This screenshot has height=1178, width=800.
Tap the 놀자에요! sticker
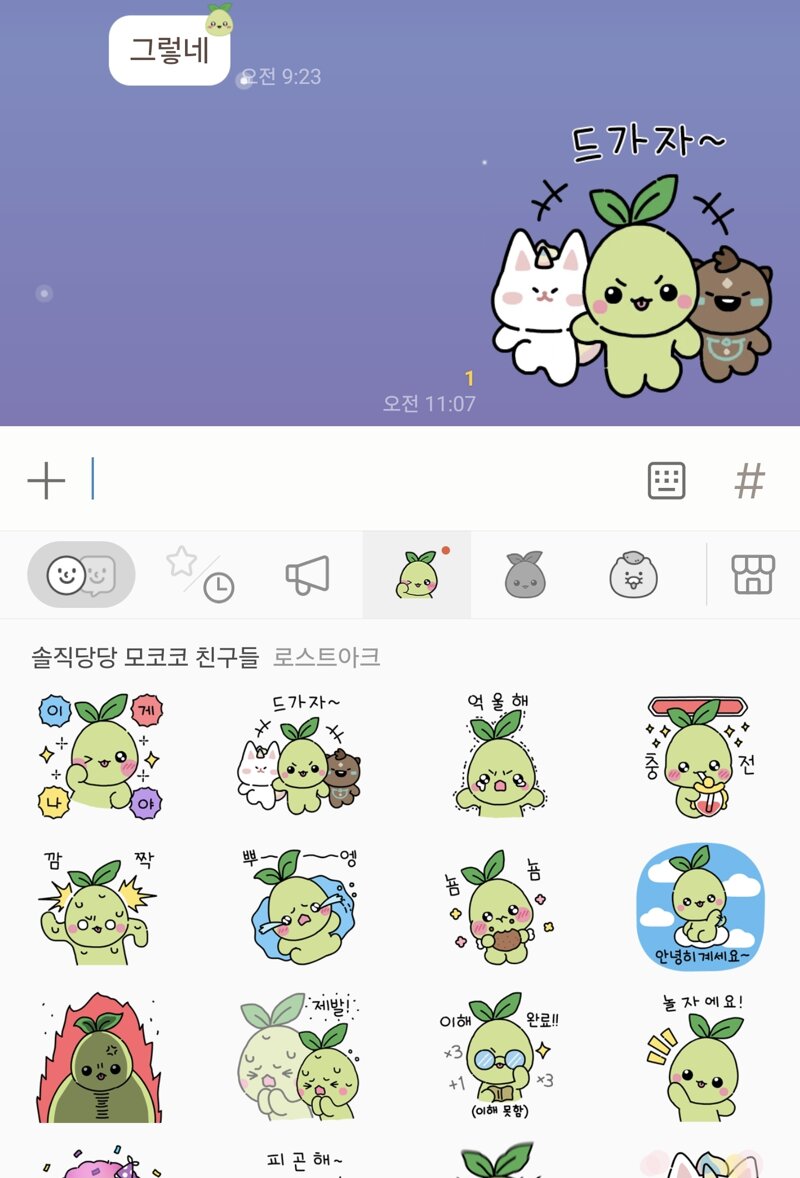tap(699, 1057)
